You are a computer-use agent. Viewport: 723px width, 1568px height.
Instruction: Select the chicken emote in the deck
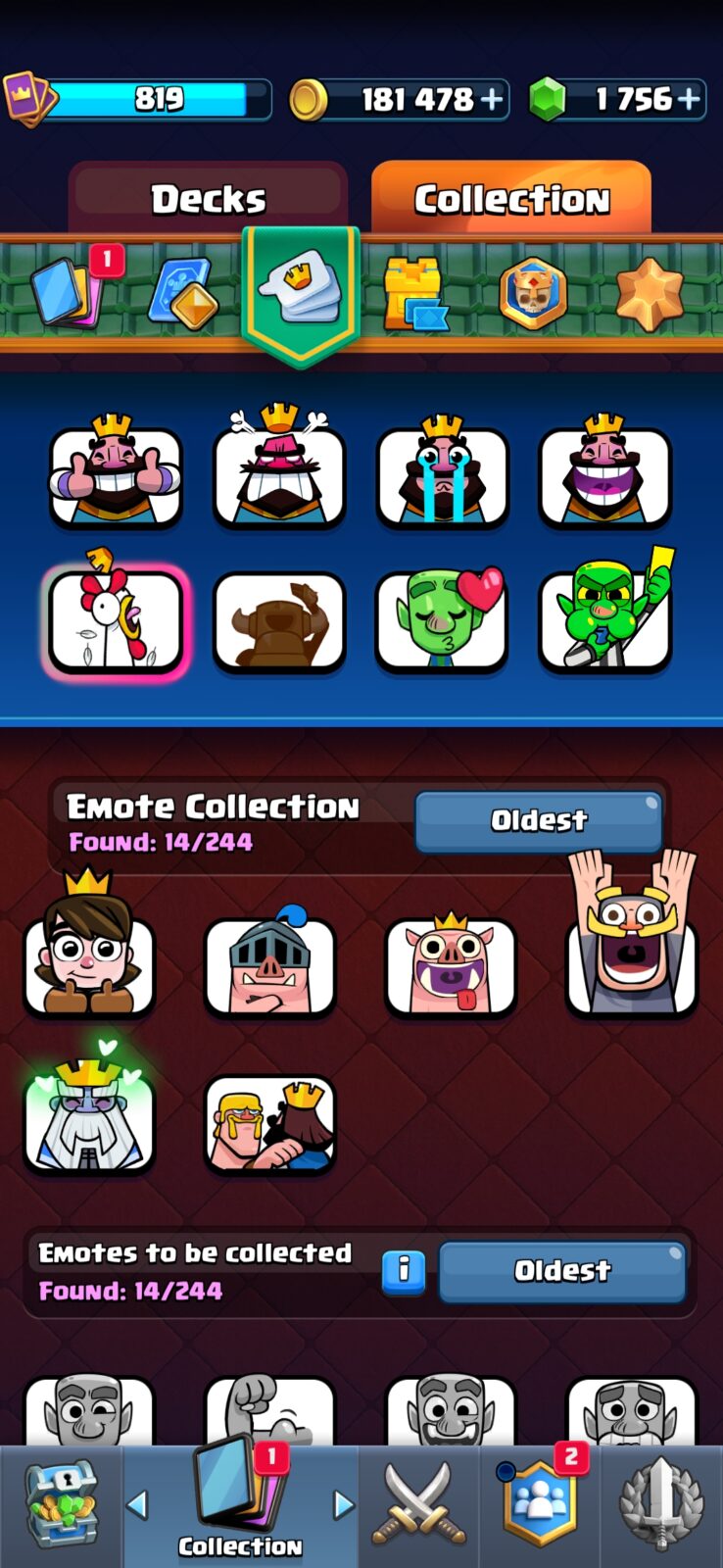[x=116, y=619]
